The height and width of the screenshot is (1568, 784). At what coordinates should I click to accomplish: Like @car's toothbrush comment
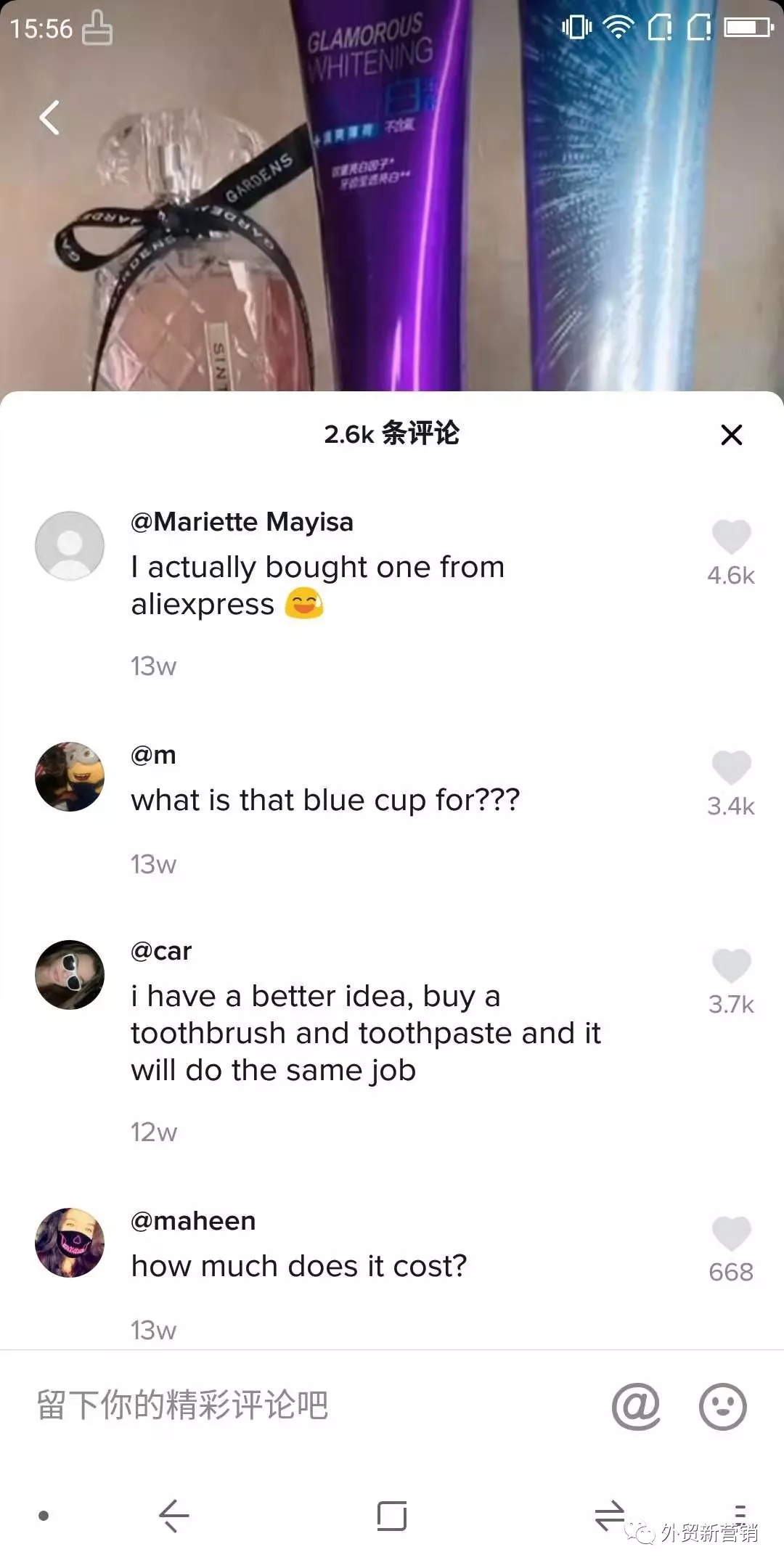coord(730,966)
